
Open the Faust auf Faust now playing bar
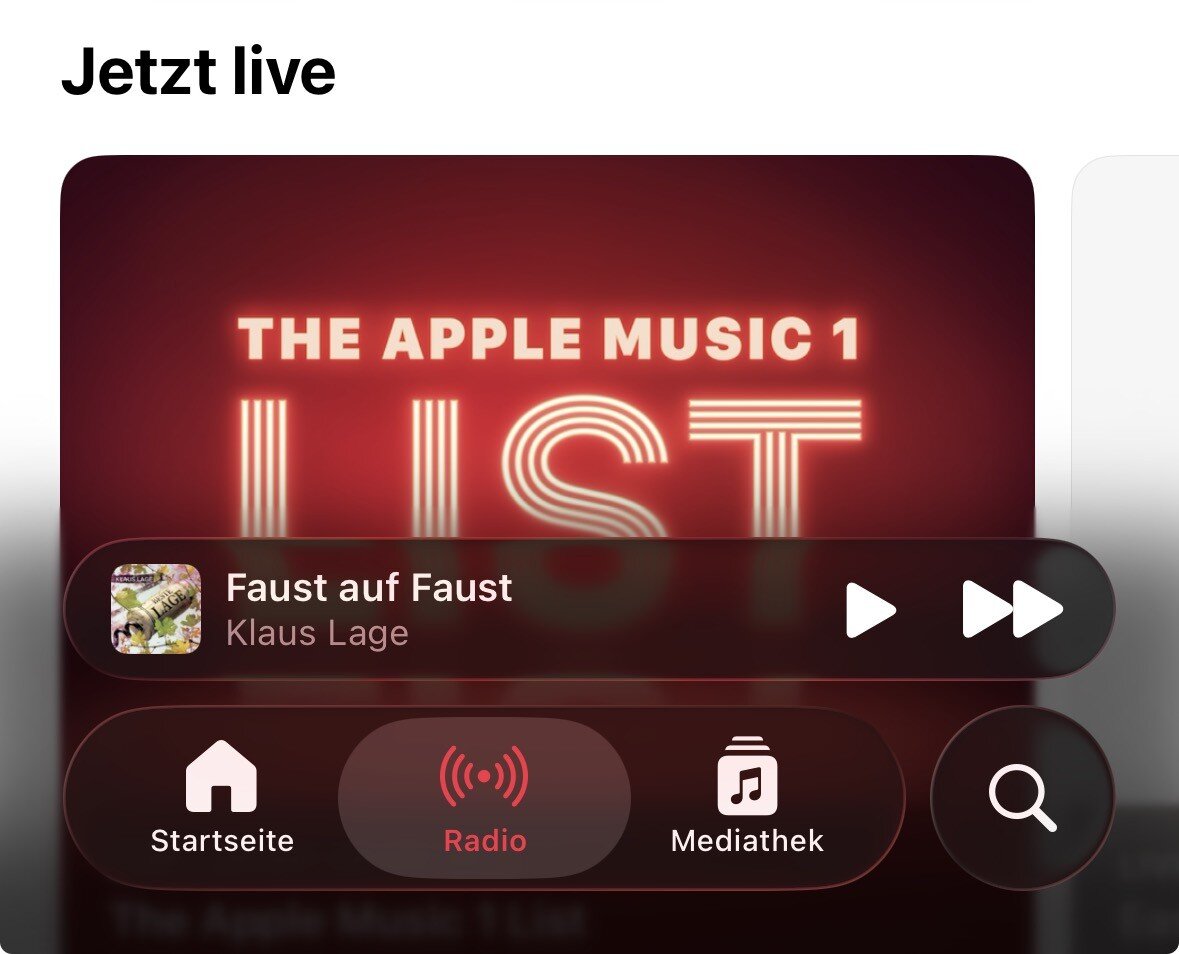450,609
